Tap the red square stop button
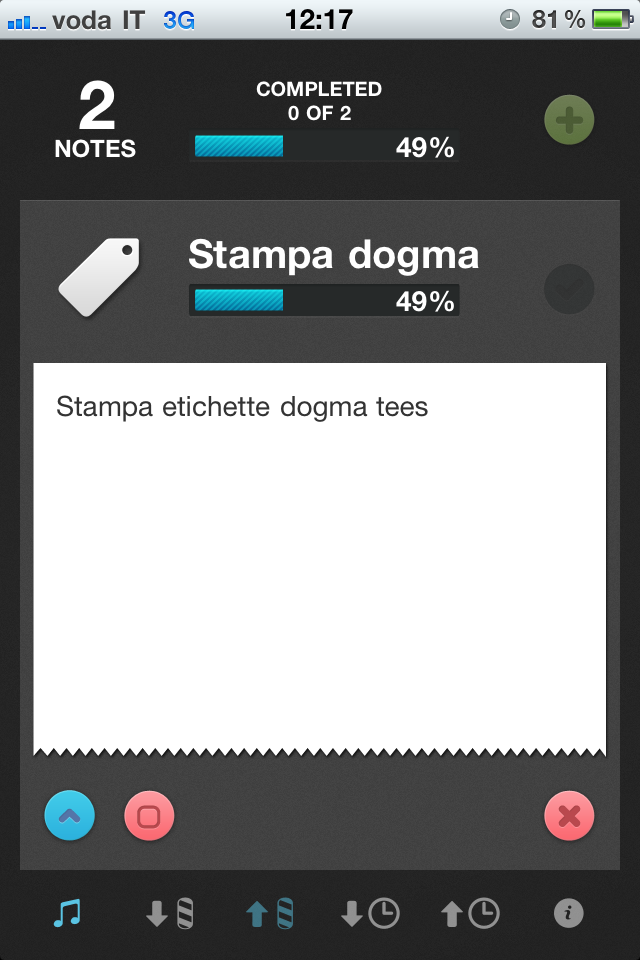Image resolution: width=640 pixels, height=960 pixels. (149, 816)
